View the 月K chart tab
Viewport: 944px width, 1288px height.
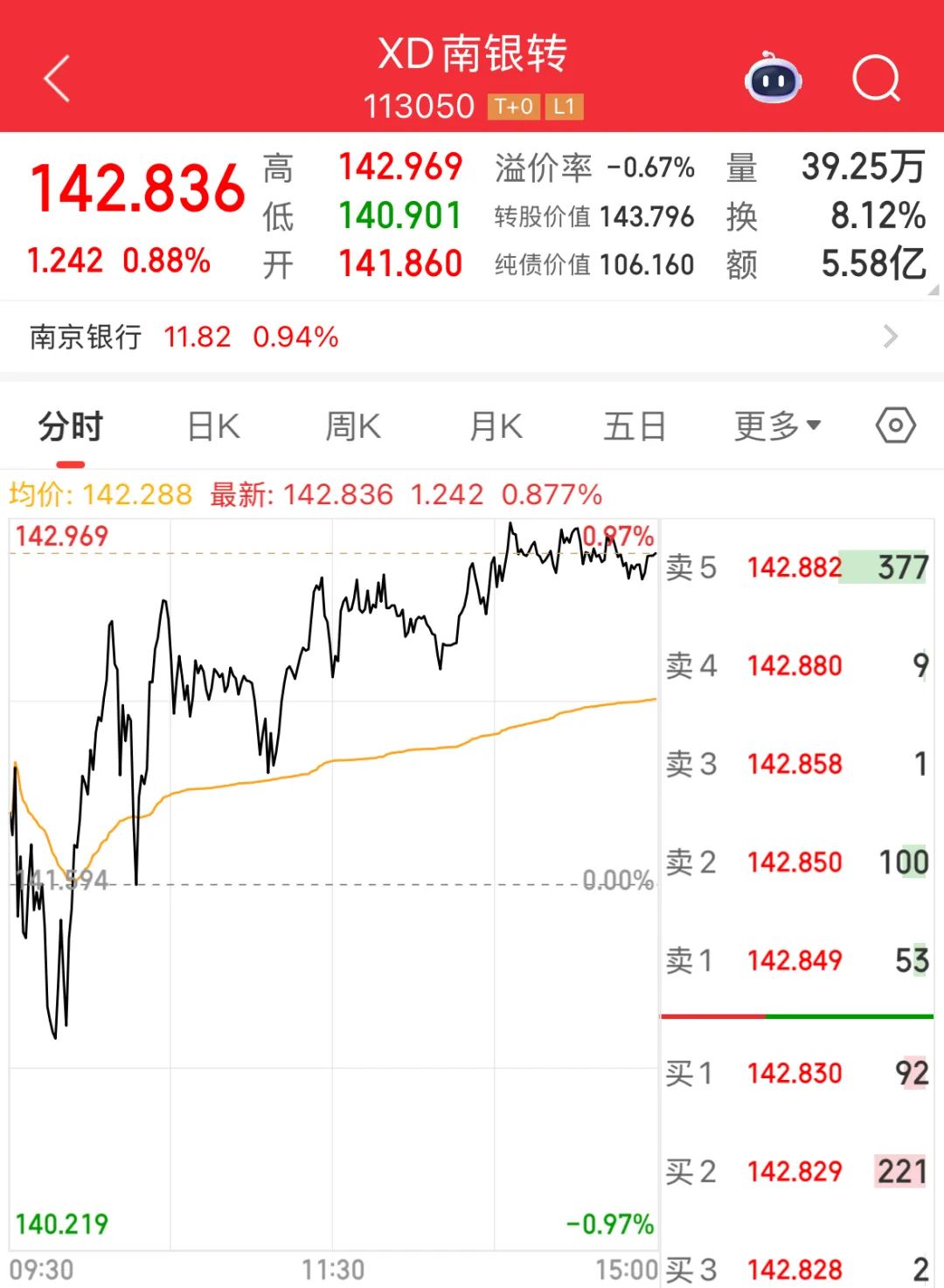496,427
